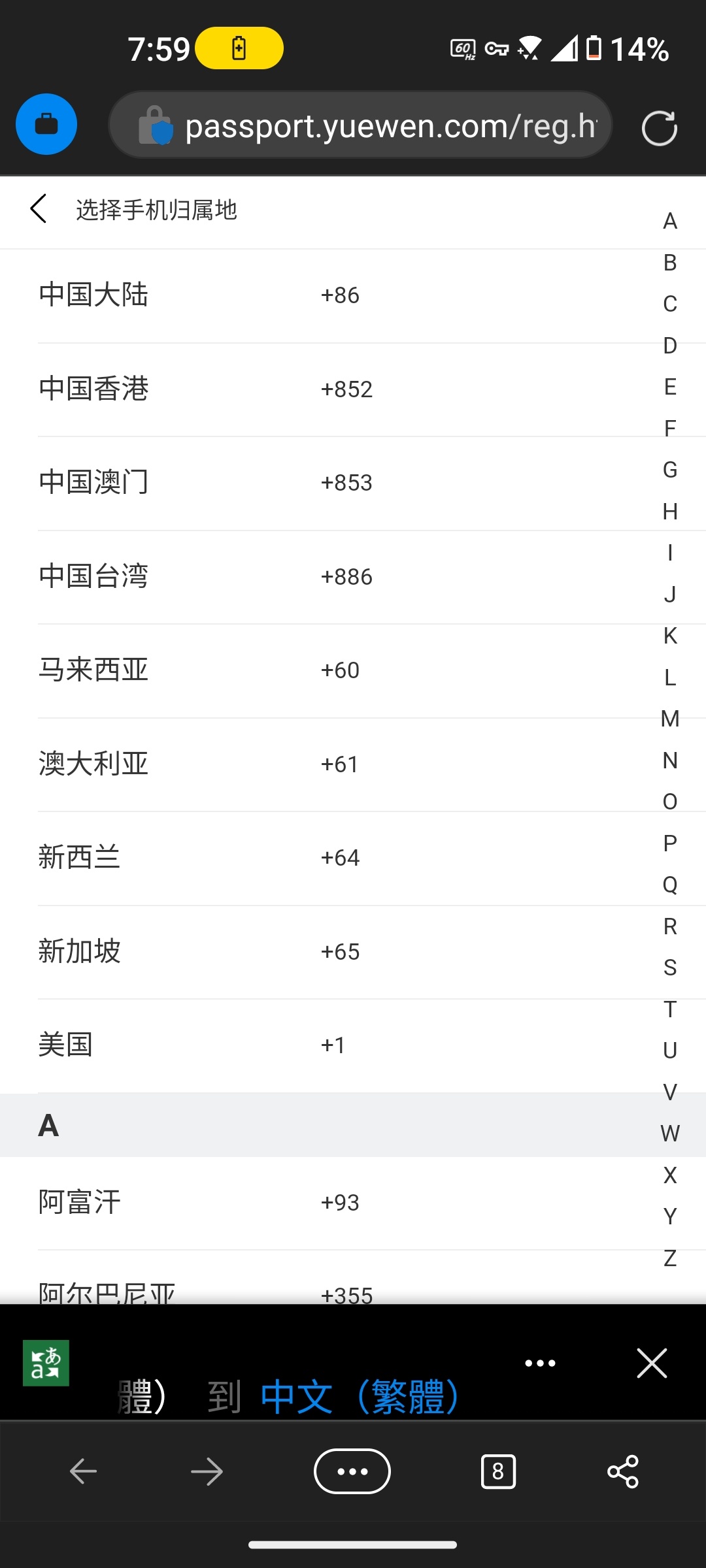
Task: Open the browser menu button with three dots
Action: 352,1471
